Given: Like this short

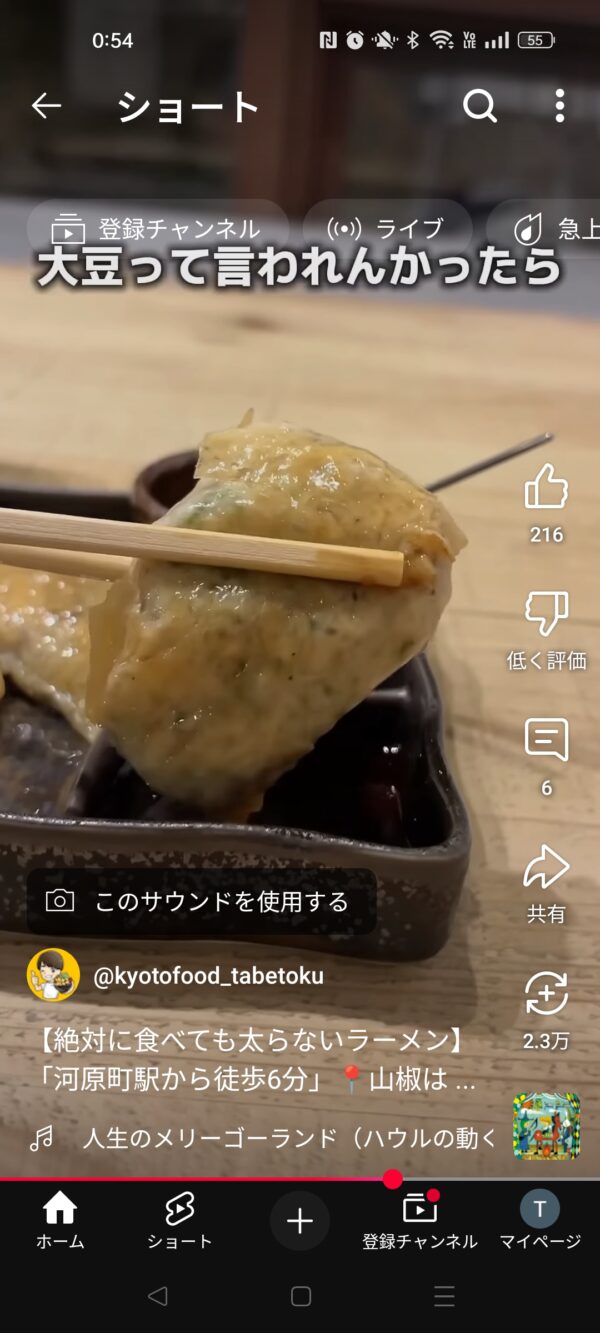Looking at the screenshot, I should pyautogui.click(x=546, y=489).
